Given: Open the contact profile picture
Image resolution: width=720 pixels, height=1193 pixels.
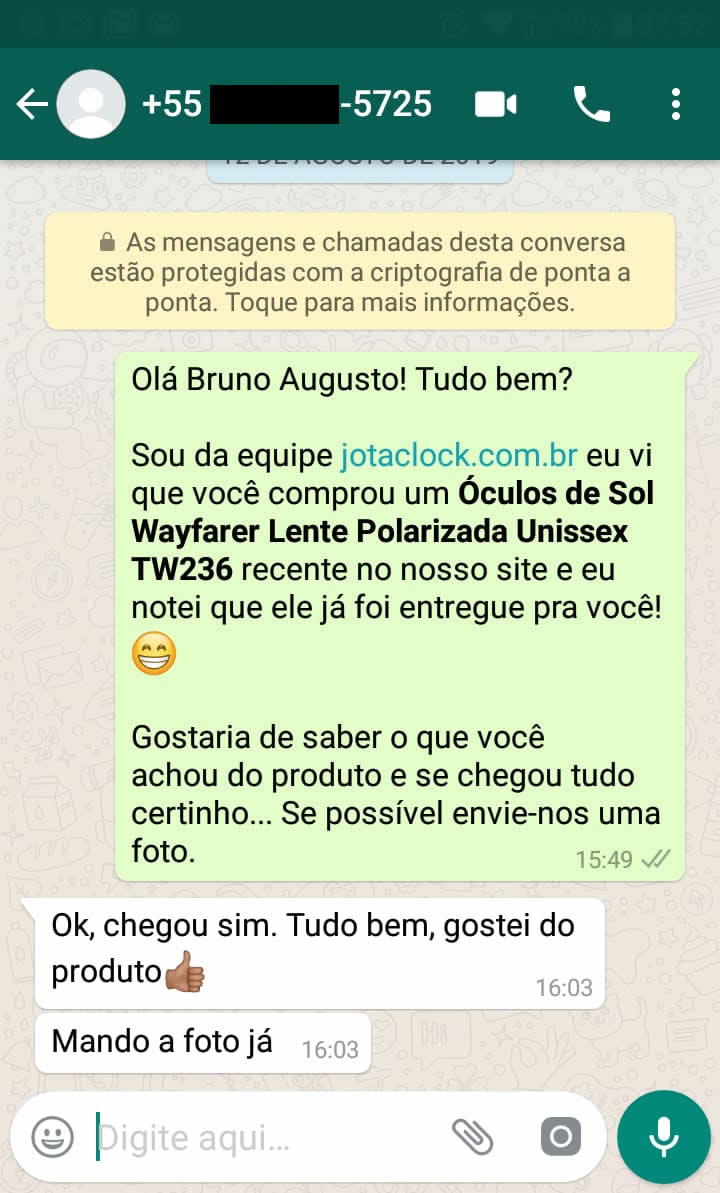Looking at the screenshot, I should click(91, 104).
